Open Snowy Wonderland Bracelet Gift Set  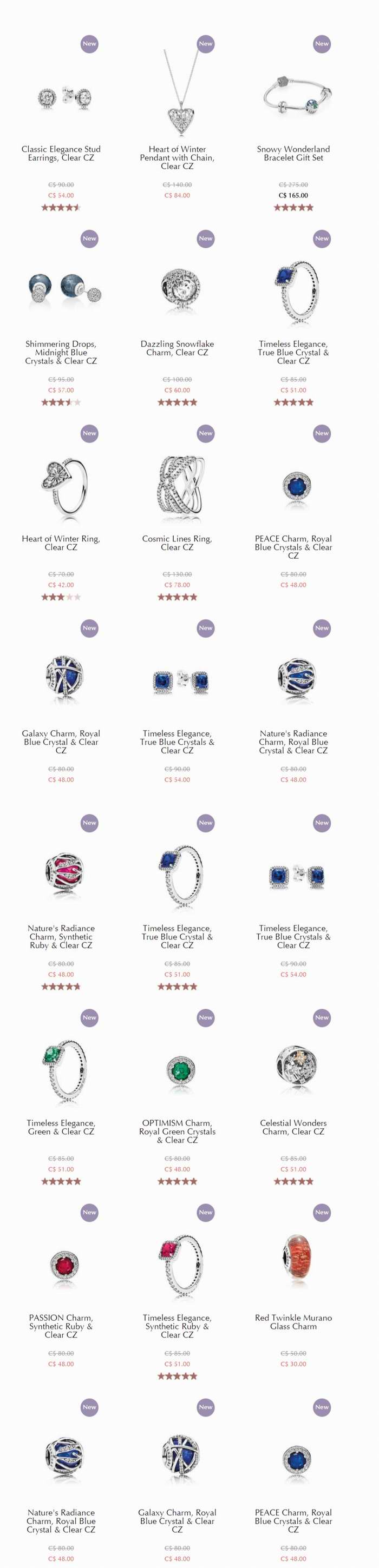click(293, 153)
